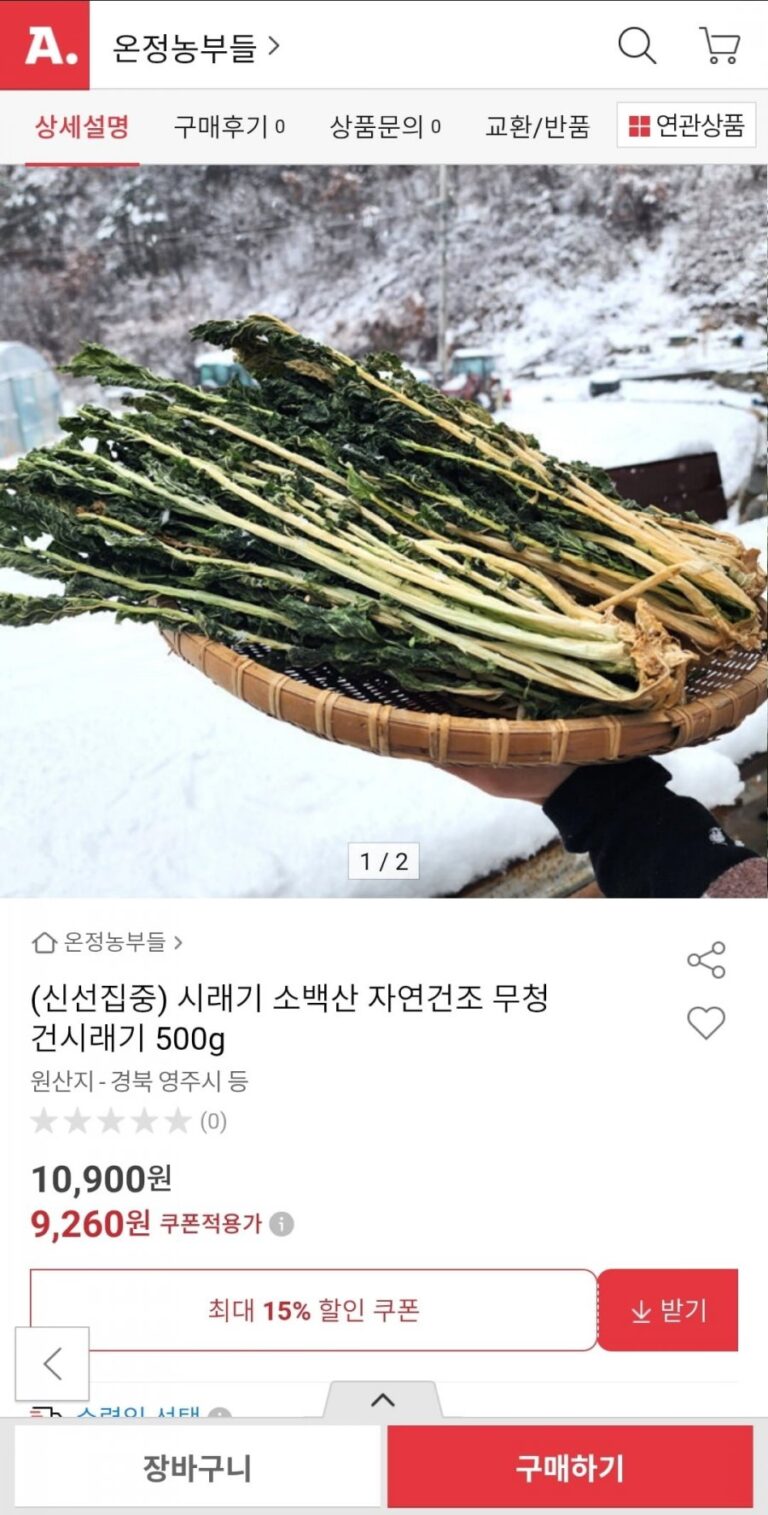Buy now with 구매하기
Image resolution: width=768 pixels, height=1515 pixels.
[570, 1468]
